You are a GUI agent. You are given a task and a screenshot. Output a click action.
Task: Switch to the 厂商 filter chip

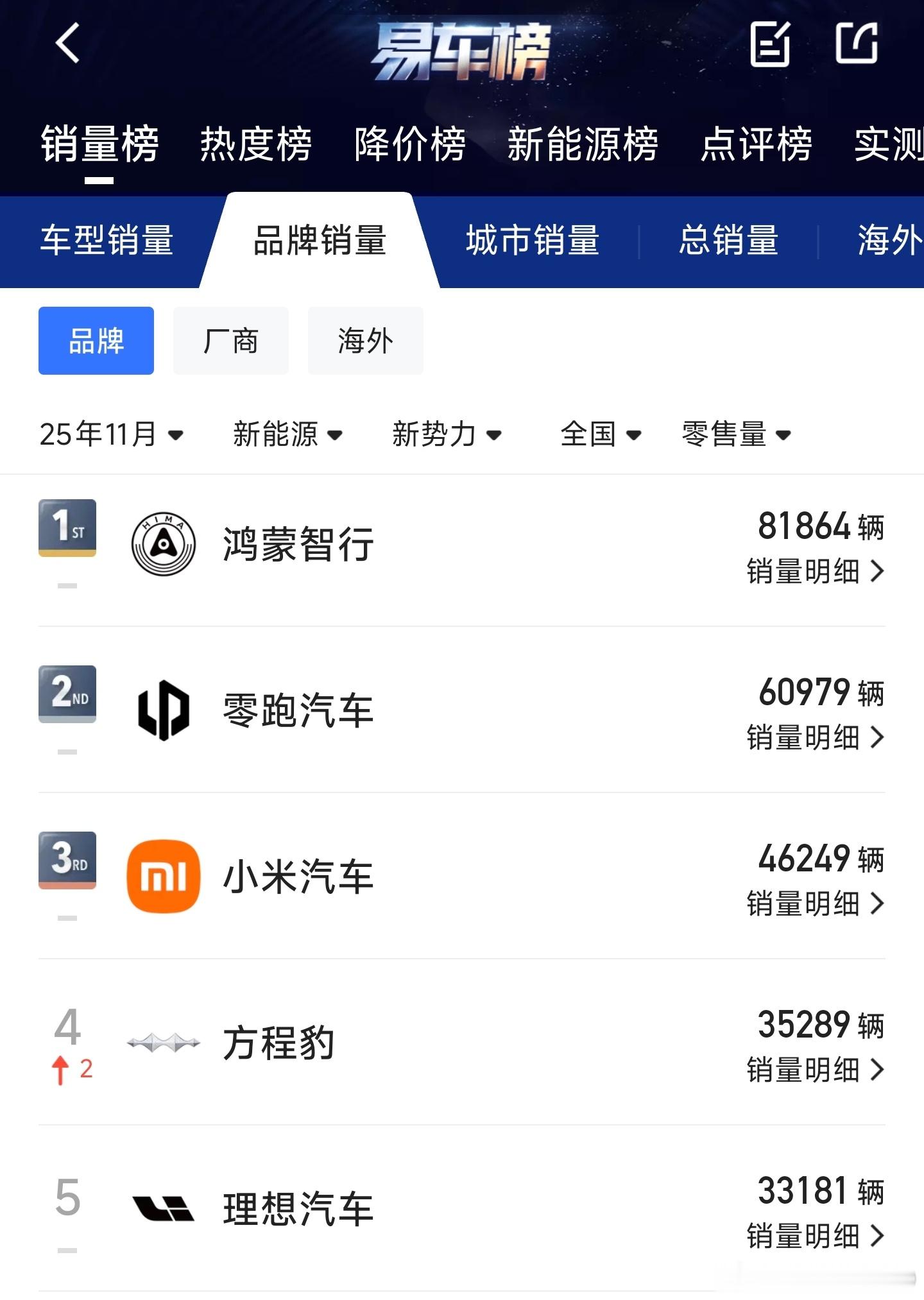(230, 341)
